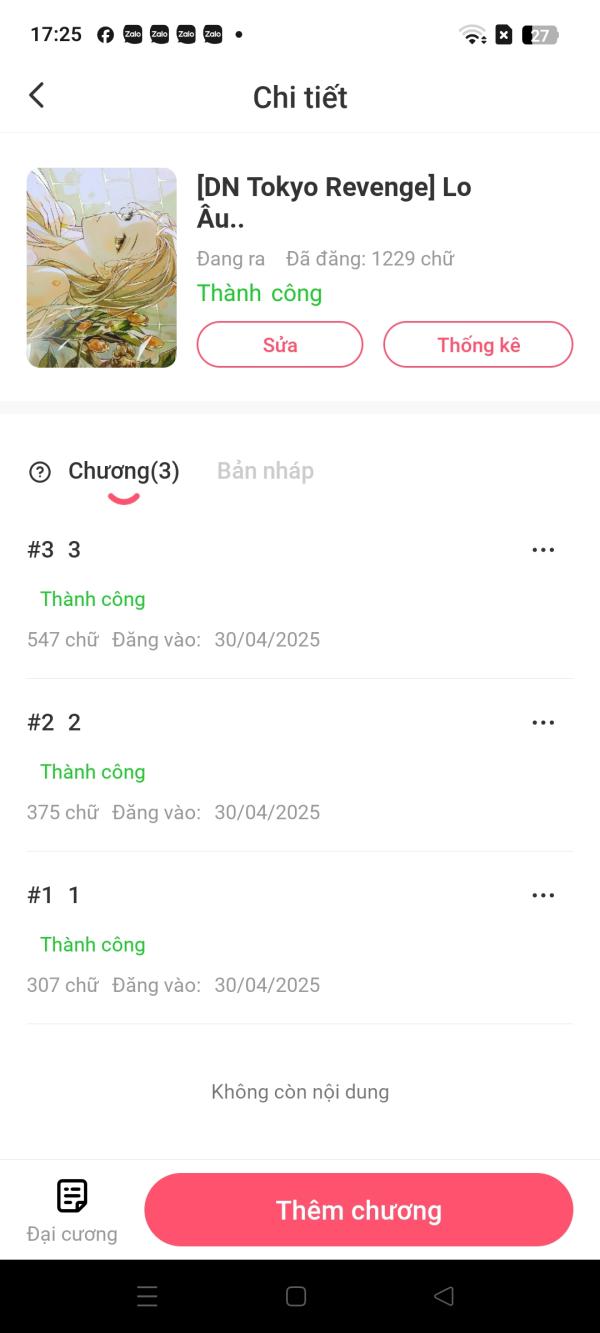This screenshot has width=600, height=1333.
Task: Go back from the Chi tiết page
Action: [x=37, y=96]
